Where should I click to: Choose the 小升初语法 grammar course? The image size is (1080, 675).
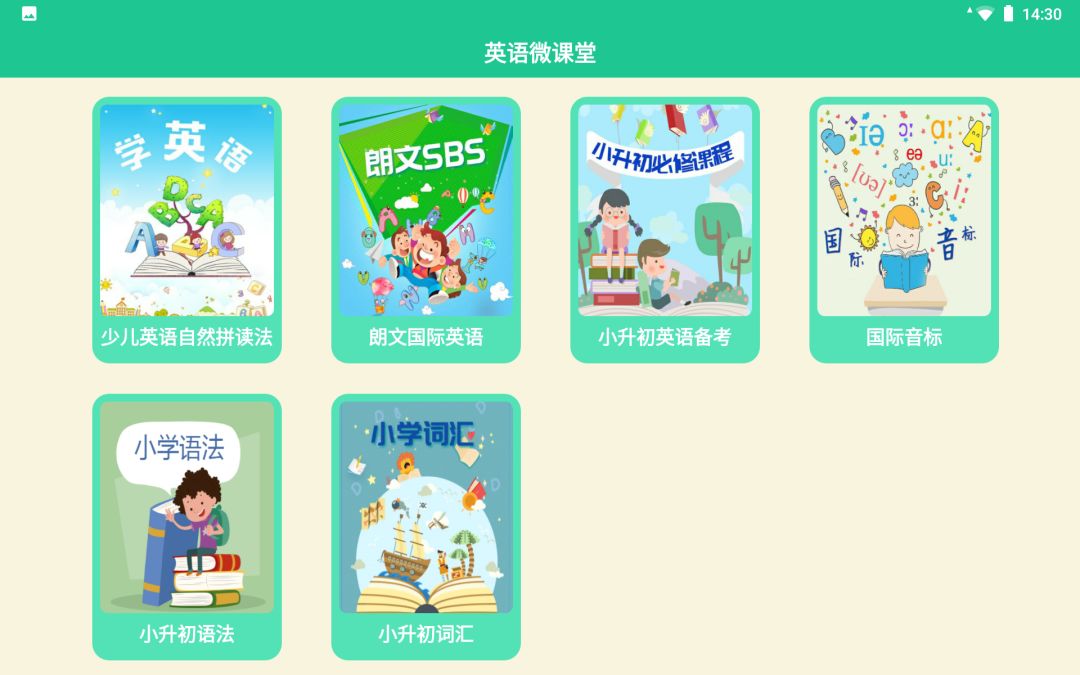(187, 527)
